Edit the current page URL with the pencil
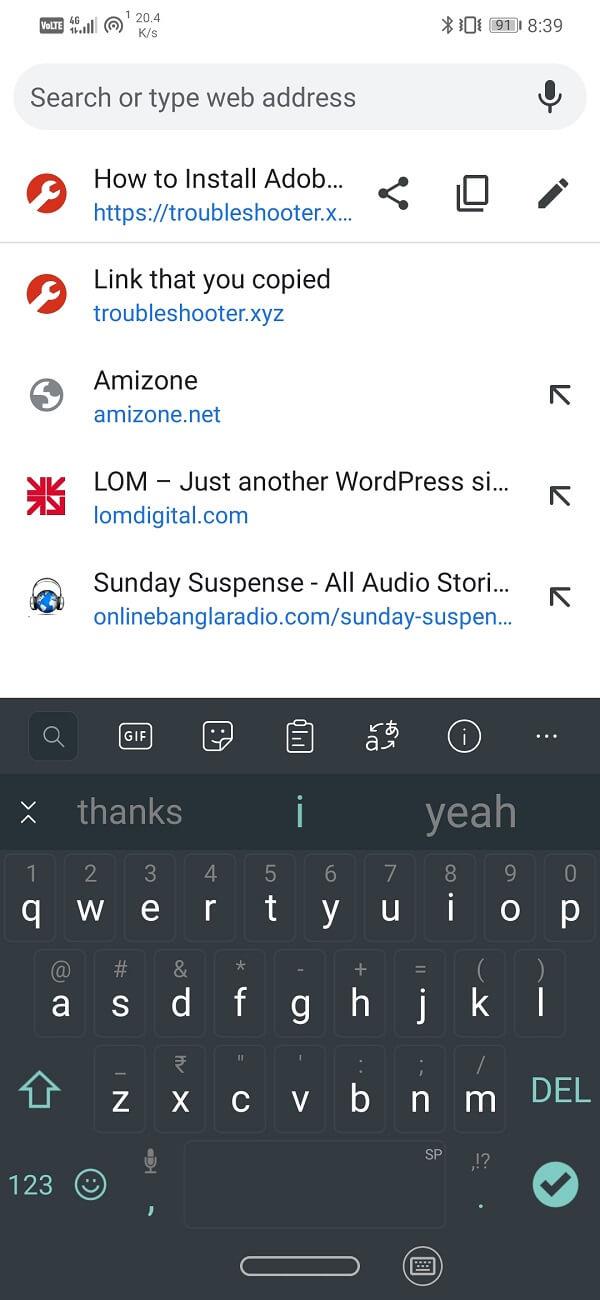This screenshot has height=1300, width=600. click(552, 194)
